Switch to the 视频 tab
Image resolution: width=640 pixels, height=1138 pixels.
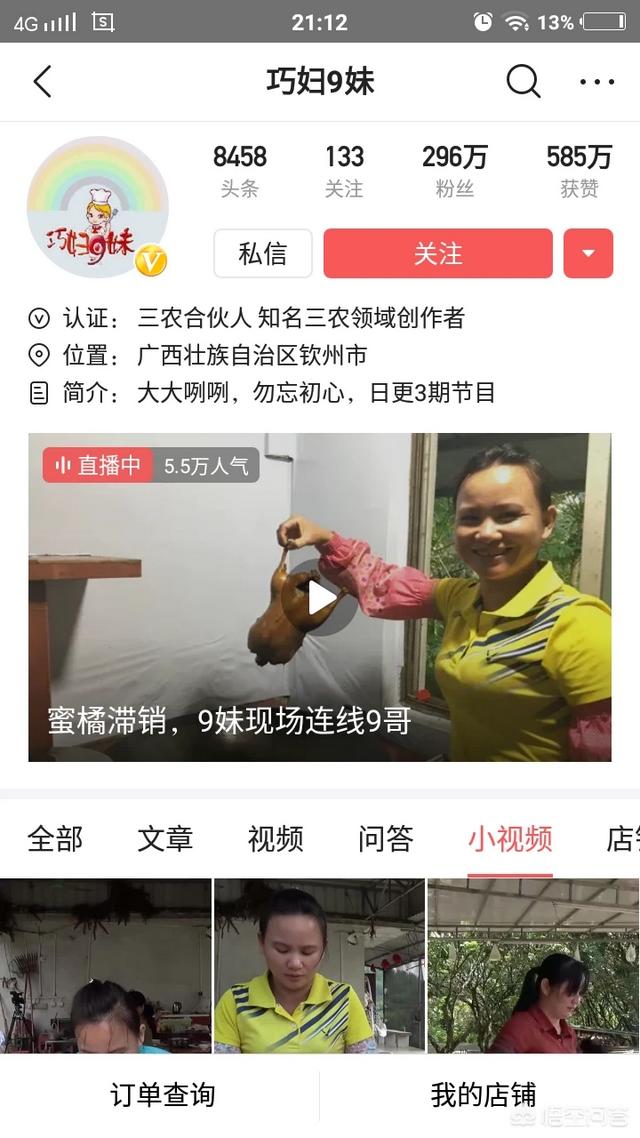(x=276, y=839)
